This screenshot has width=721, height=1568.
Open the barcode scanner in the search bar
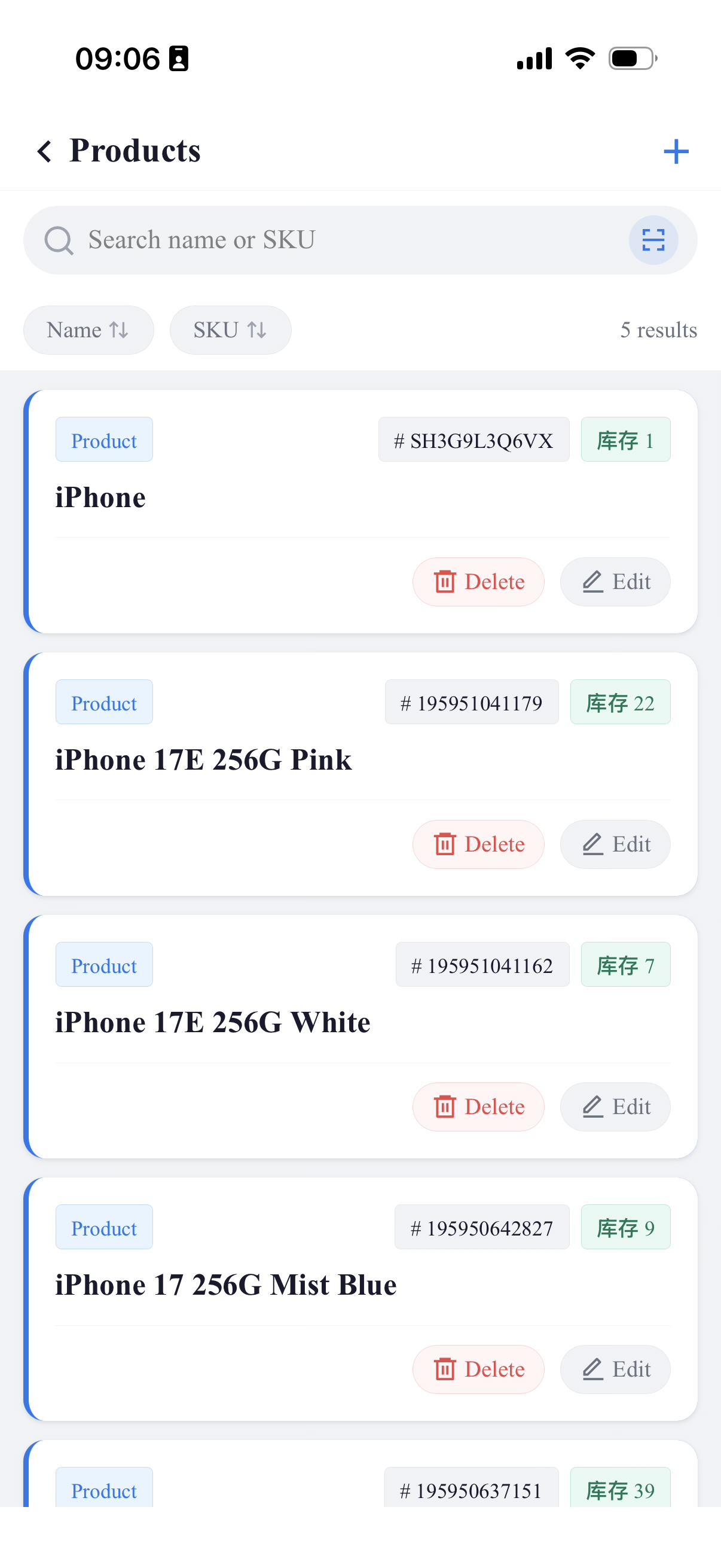(653, 240)
